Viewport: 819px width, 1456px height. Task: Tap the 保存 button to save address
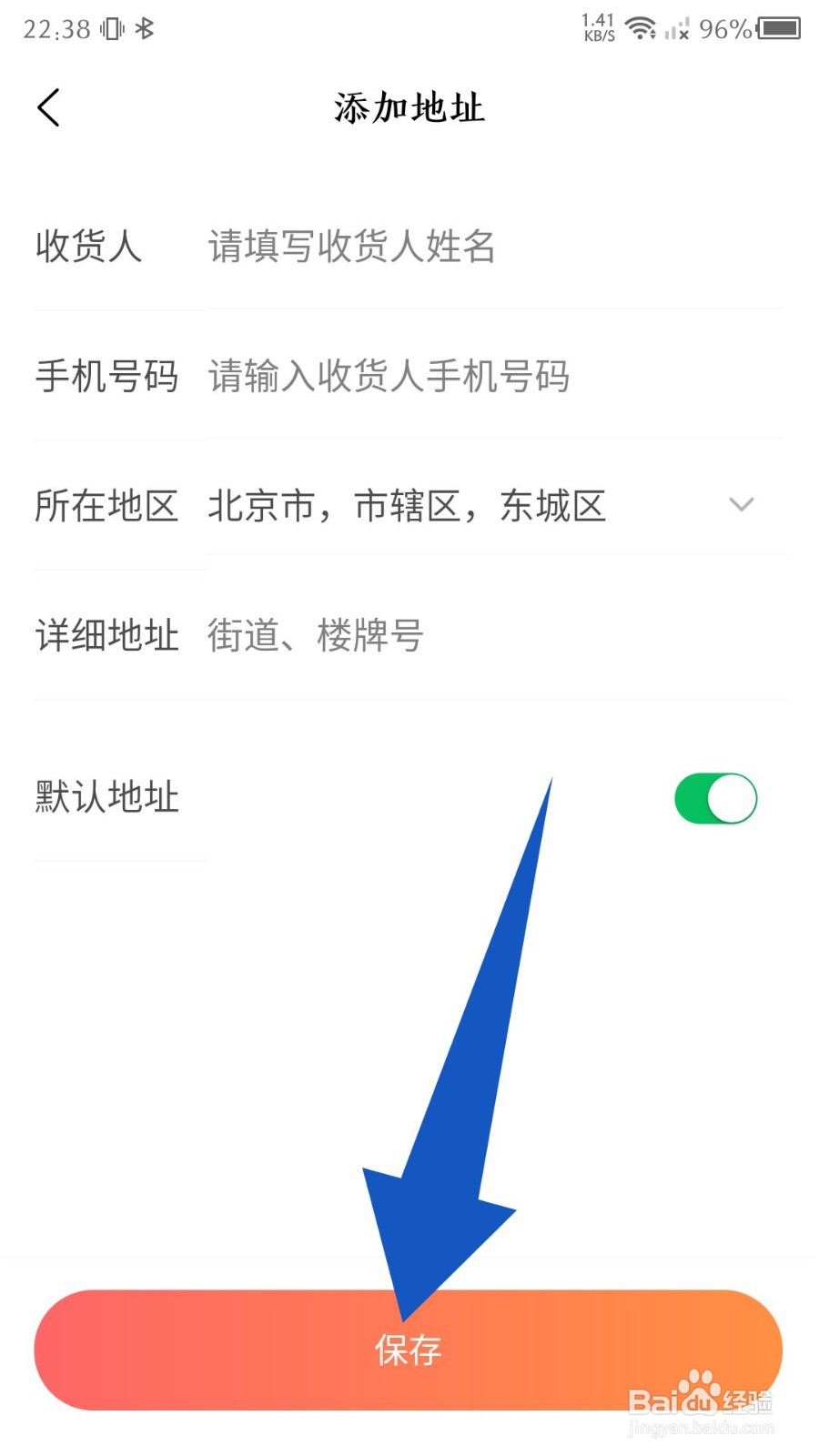(x=409, y=1350)
